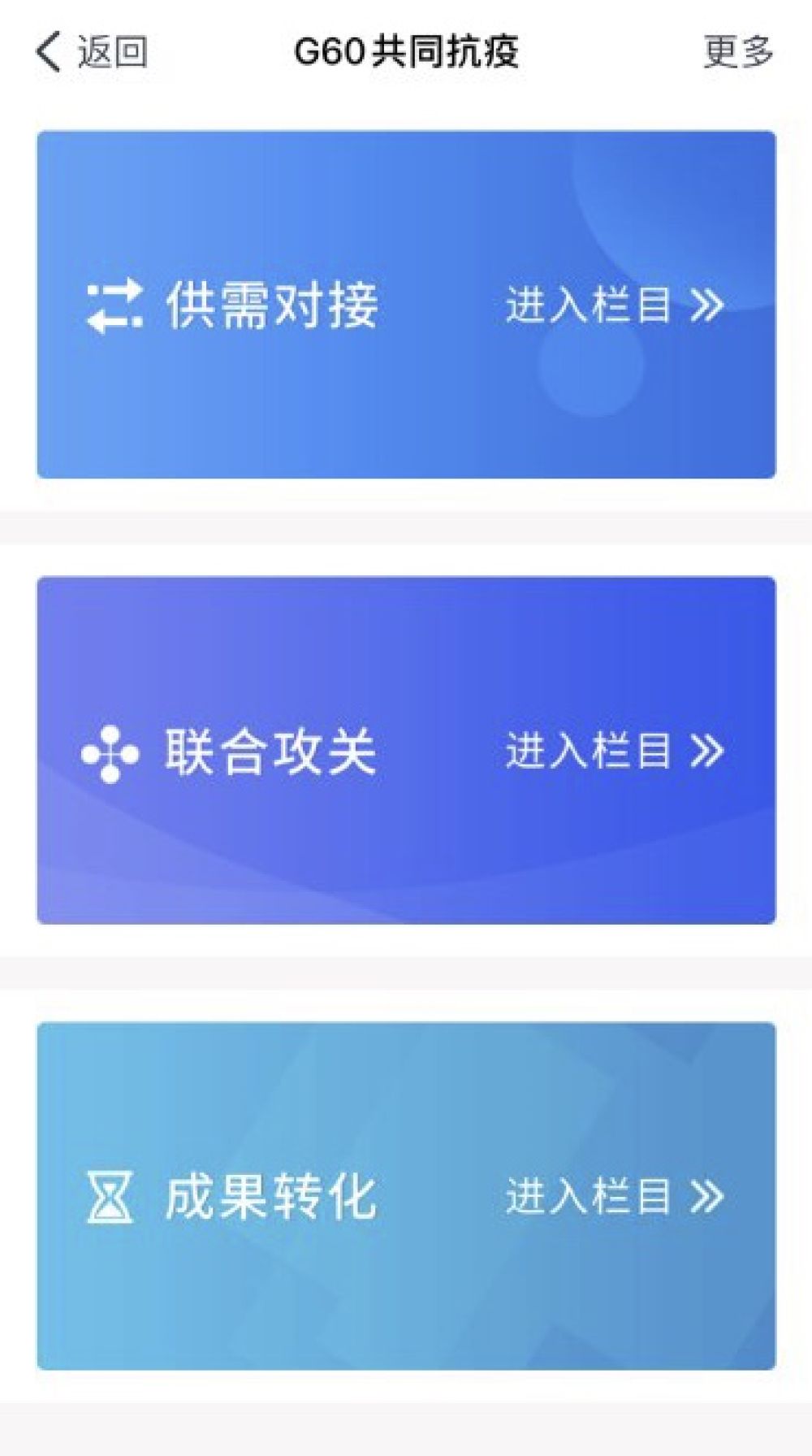Open the 供需对接 card
The width and height of the screenshot is (812, 1456).
pos(406,305)
